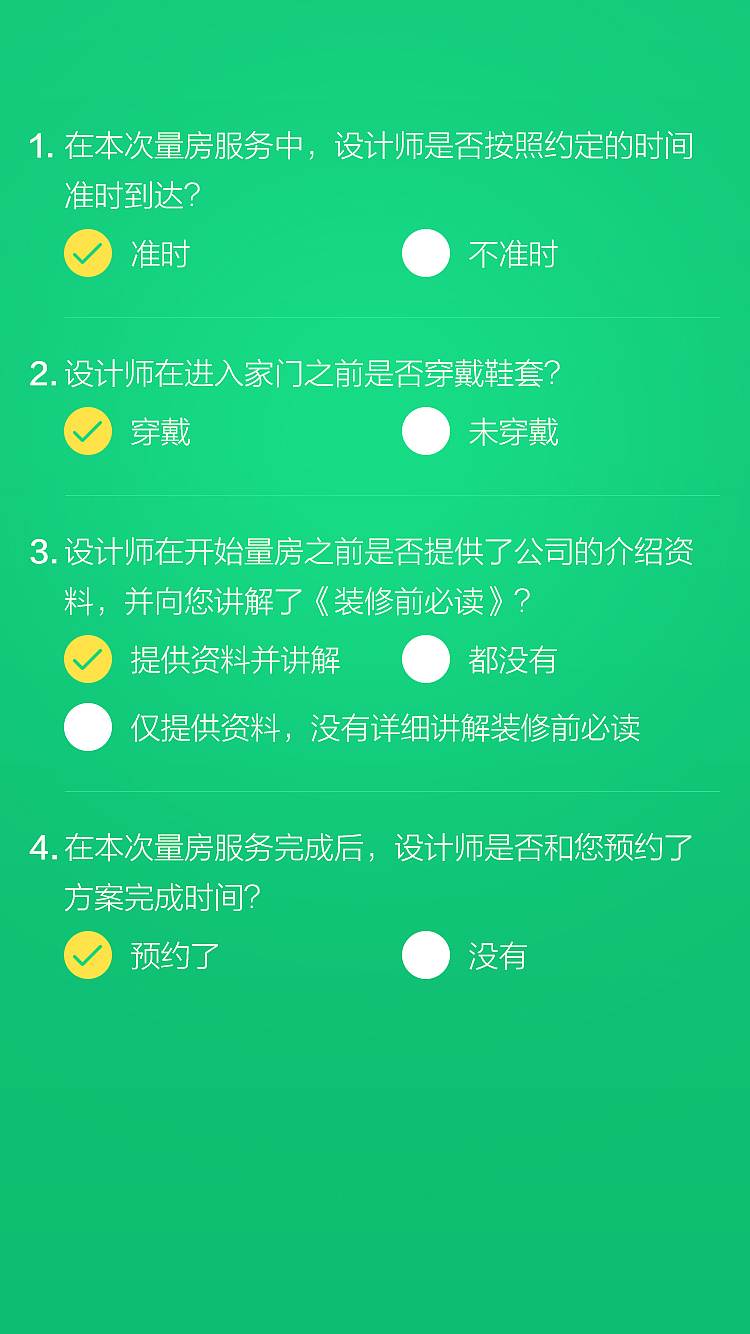
Task: Click the checked "穿戴" checkmark icon
Action: (88, 431)
